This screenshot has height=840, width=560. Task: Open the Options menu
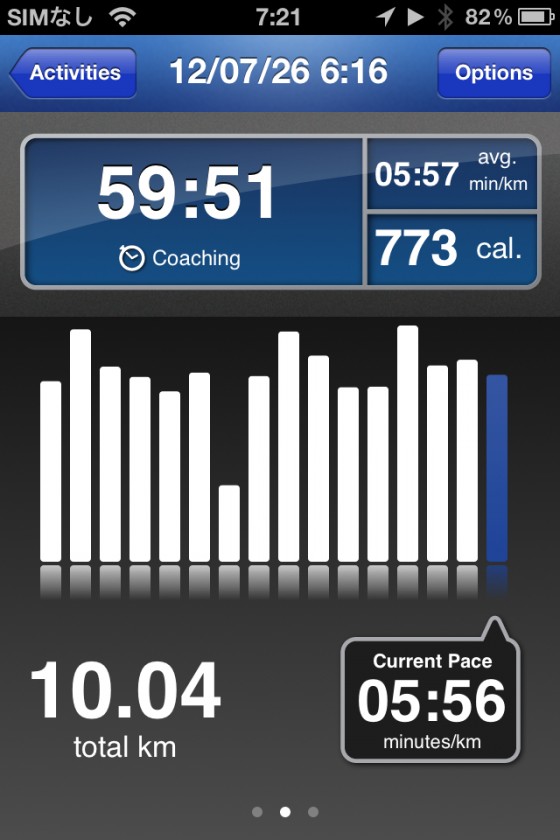click(x=494, y=73)
